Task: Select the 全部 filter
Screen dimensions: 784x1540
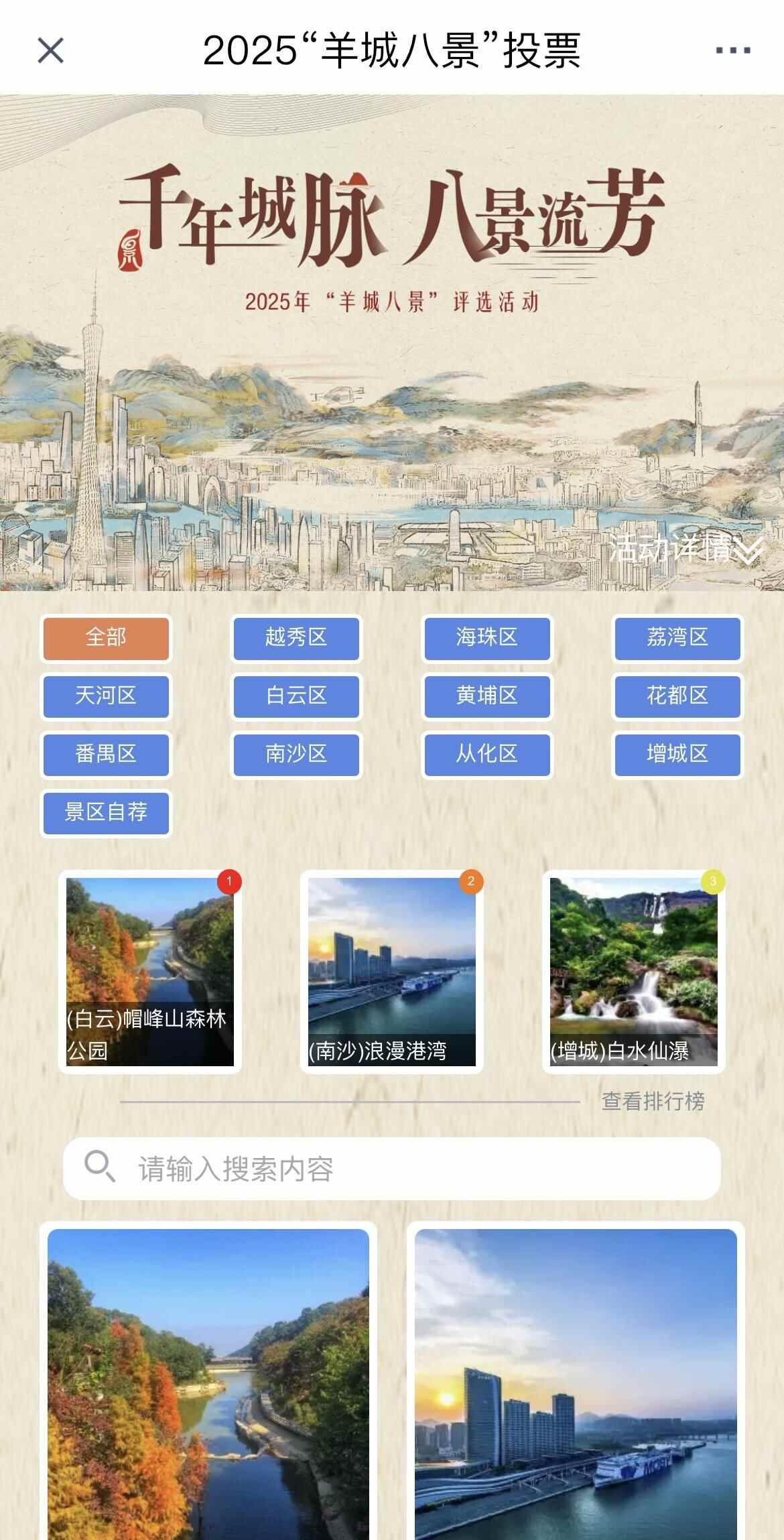Action: [106, 637]
